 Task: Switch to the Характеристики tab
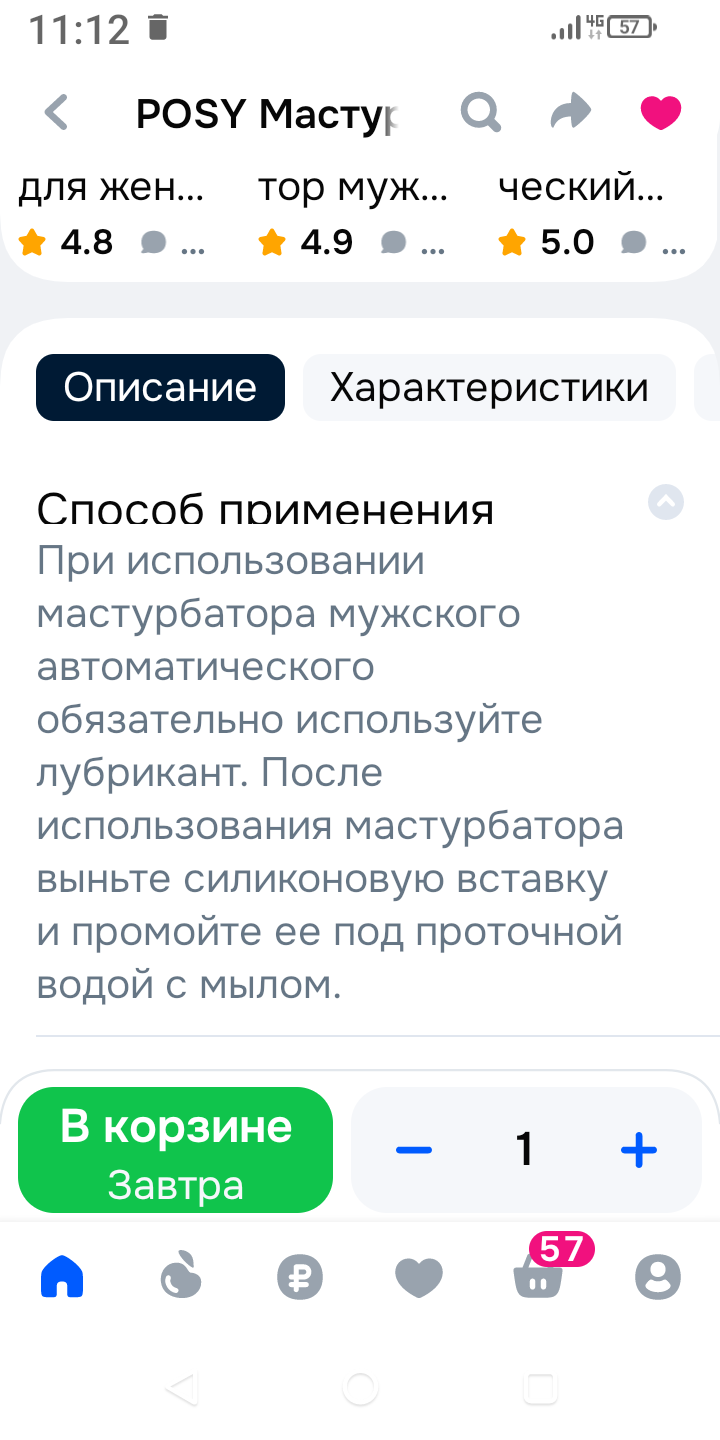click(489, 387)
